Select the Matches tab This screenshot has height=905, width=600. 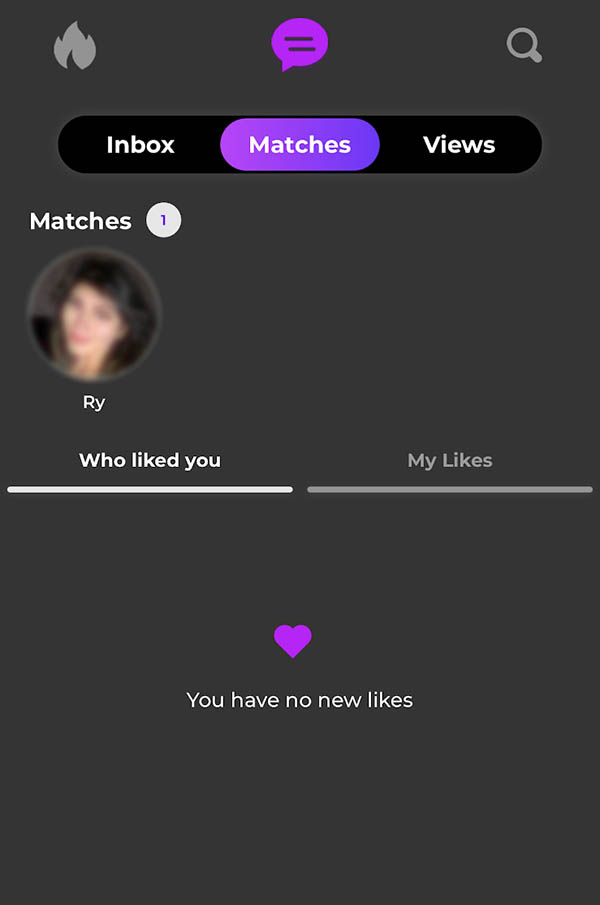point(300,145)
